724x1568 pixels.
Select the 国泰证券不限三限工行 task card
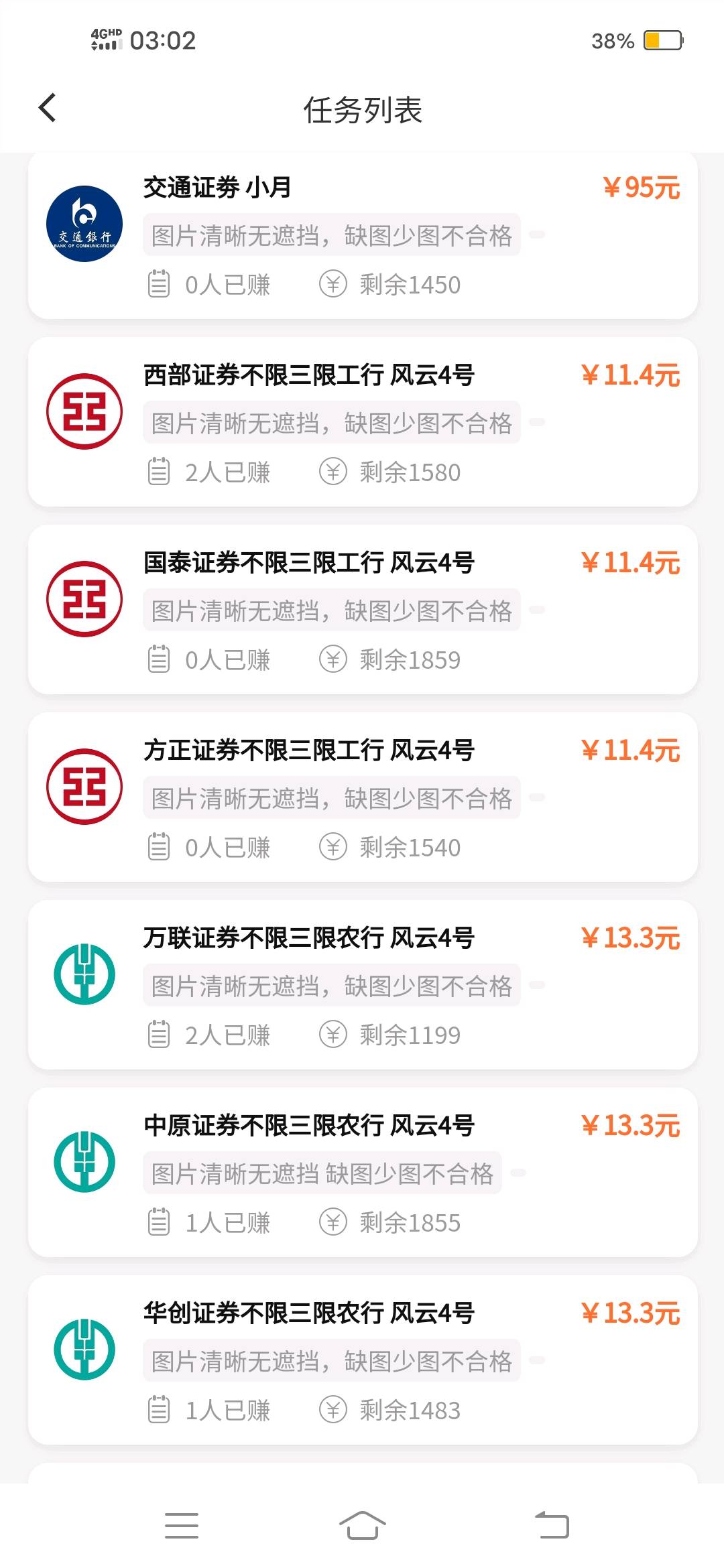362,610
